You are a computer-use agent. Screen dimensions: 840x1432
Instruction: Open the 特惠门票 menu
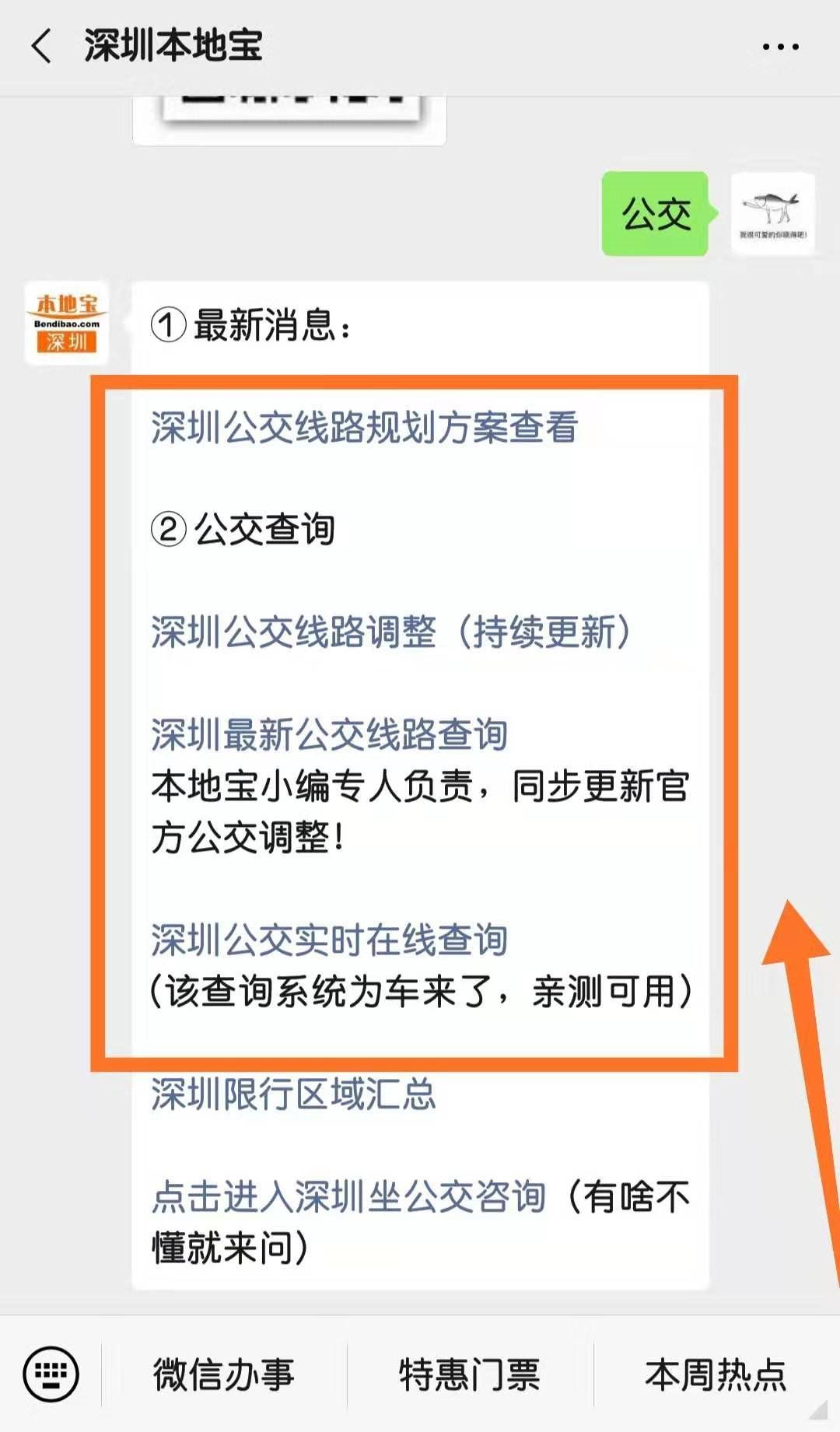tap(470, 1374)
